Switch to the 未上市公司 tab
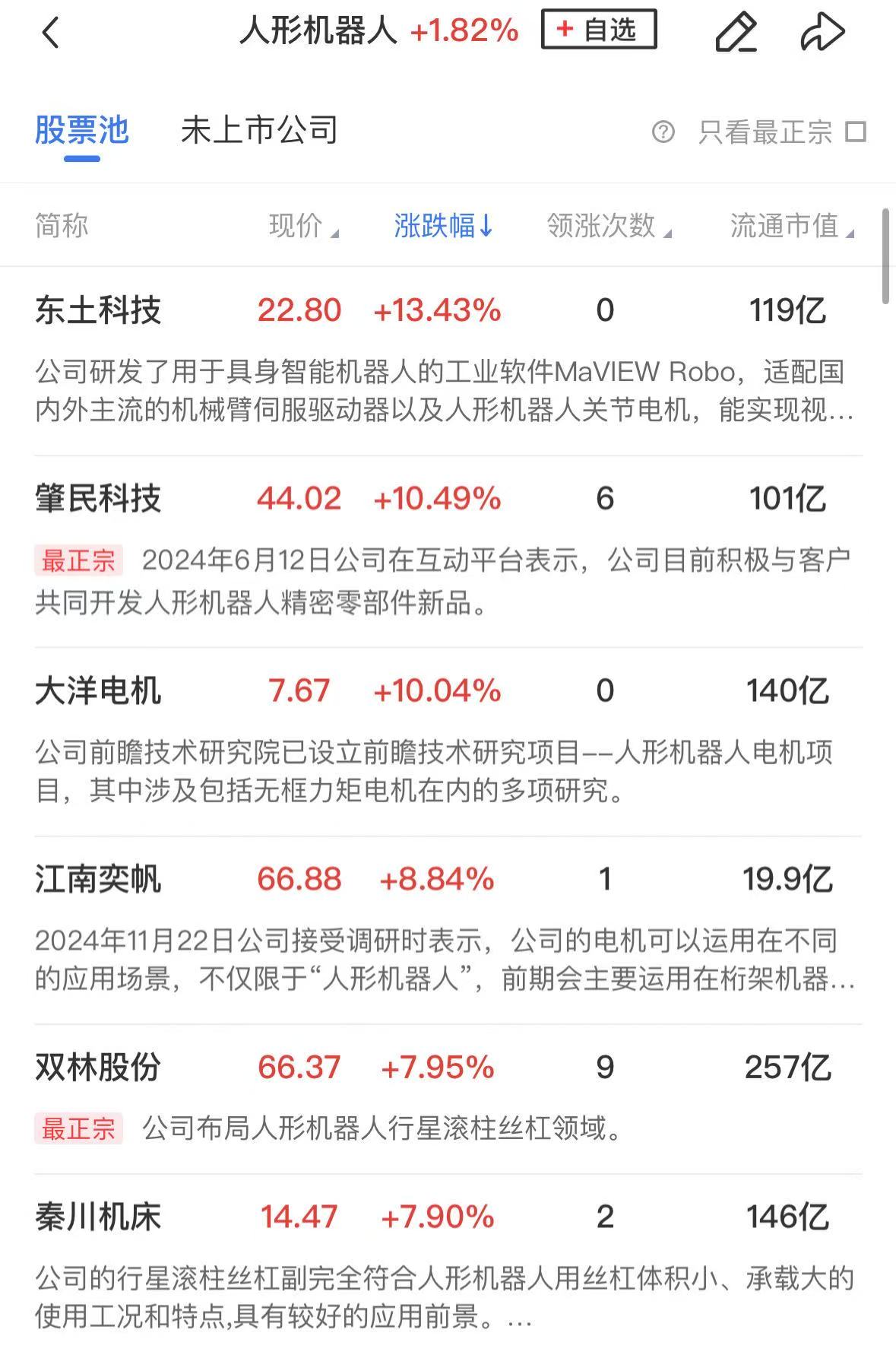Screen dimensions: 896x1355 [x=258, y=131]
